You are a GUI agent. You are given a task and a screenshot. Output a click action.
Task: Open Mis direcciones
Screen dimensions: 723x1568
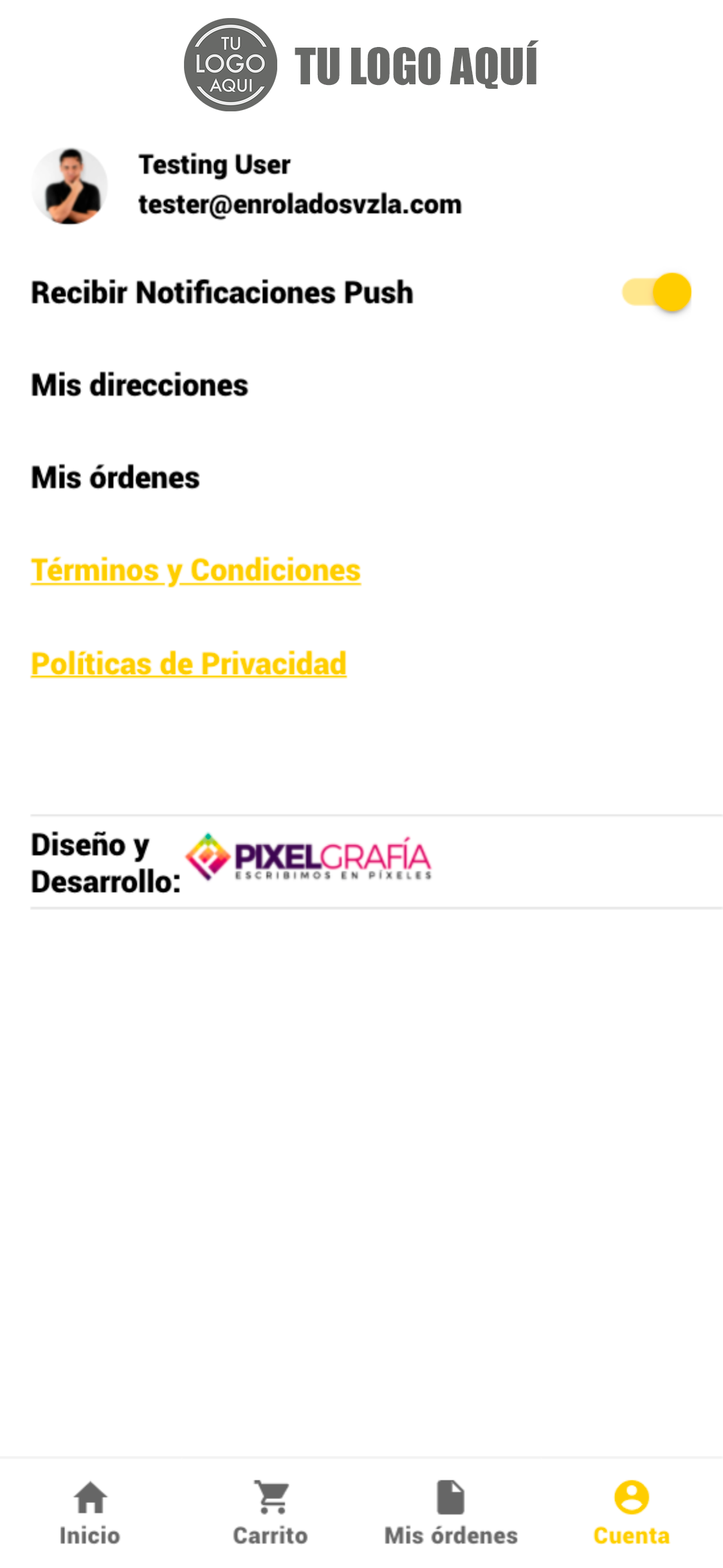pyautogui.click(x=140, y=386)
